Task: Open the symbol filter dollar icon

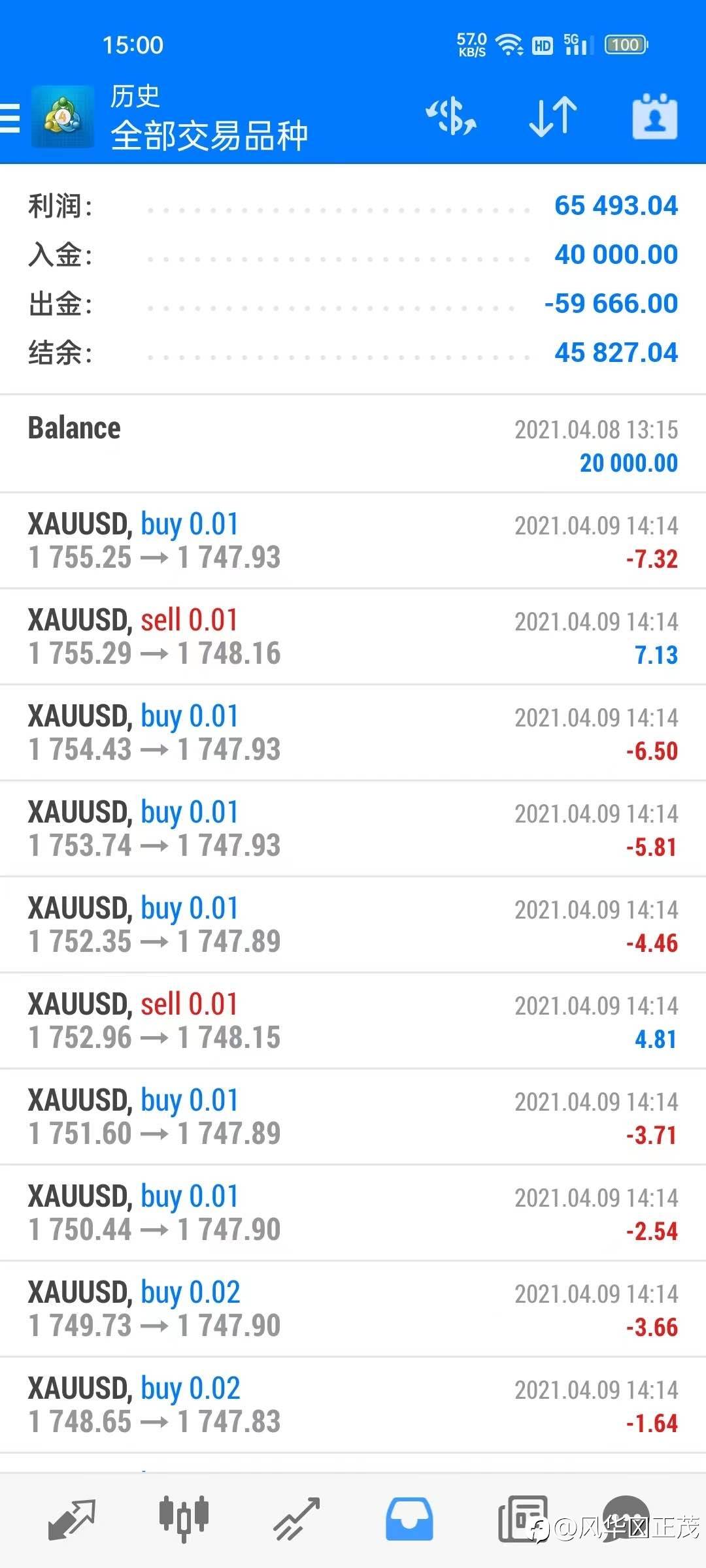Action: (451, 118)
